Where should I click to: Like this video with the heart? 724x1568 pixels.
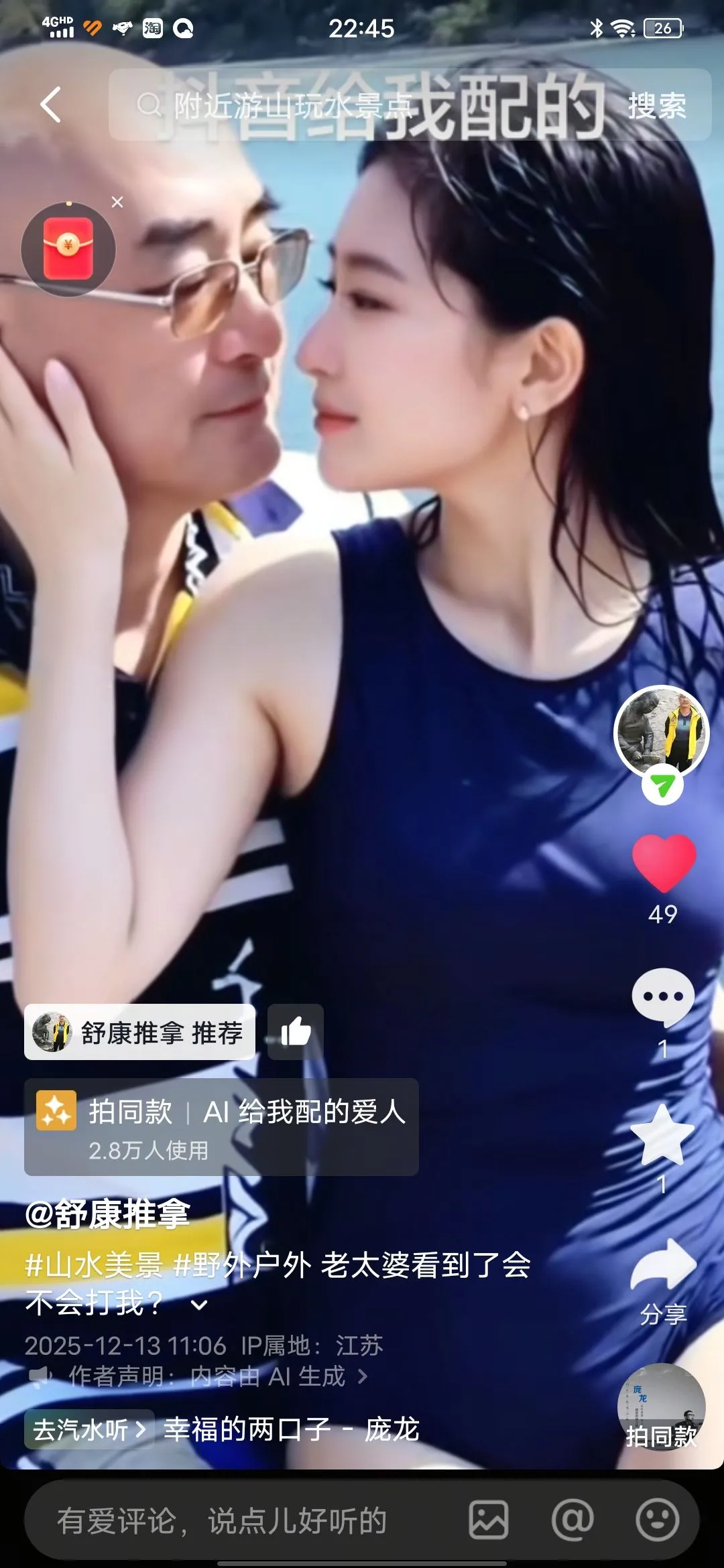(x=663, y=864)
